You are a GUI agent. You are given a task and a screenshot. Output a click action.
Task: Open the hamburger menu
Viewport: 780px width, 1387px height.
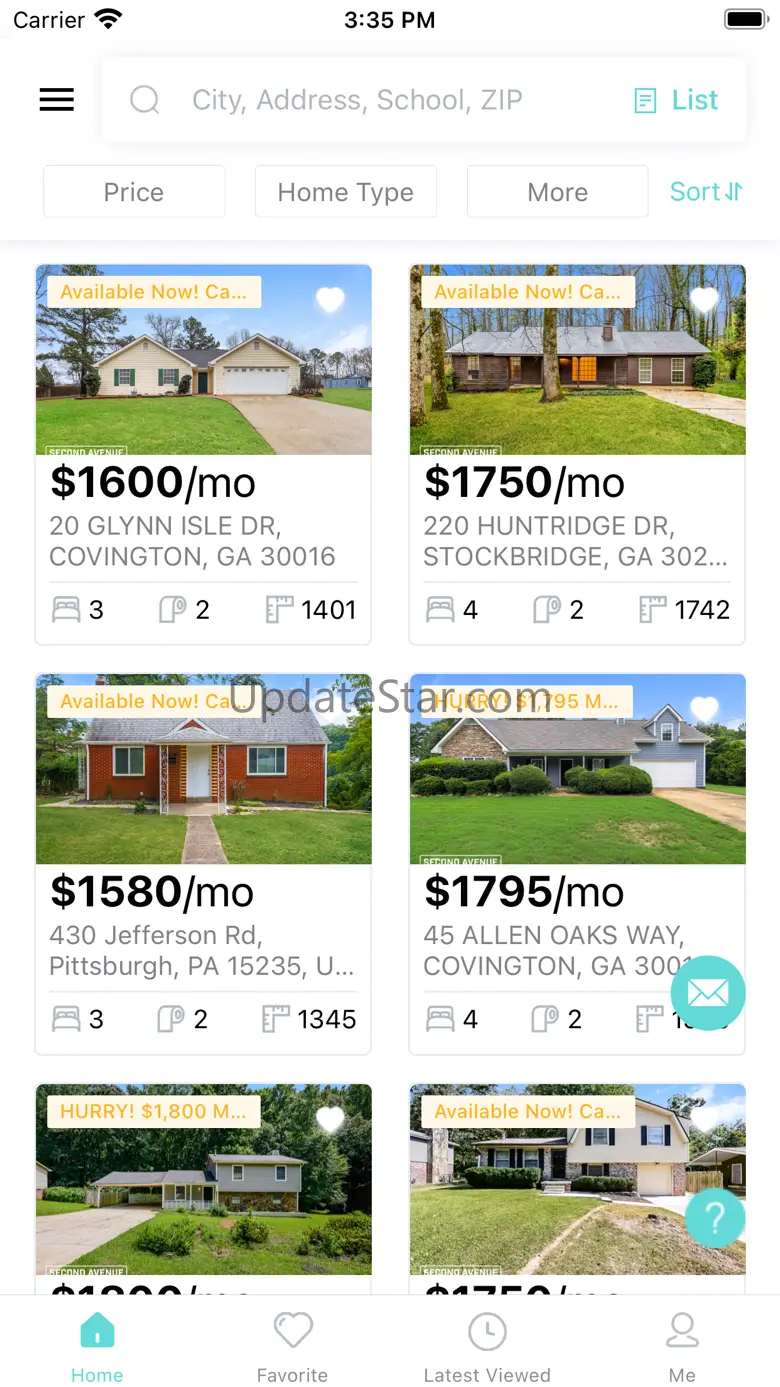click(x=57, y=100)
